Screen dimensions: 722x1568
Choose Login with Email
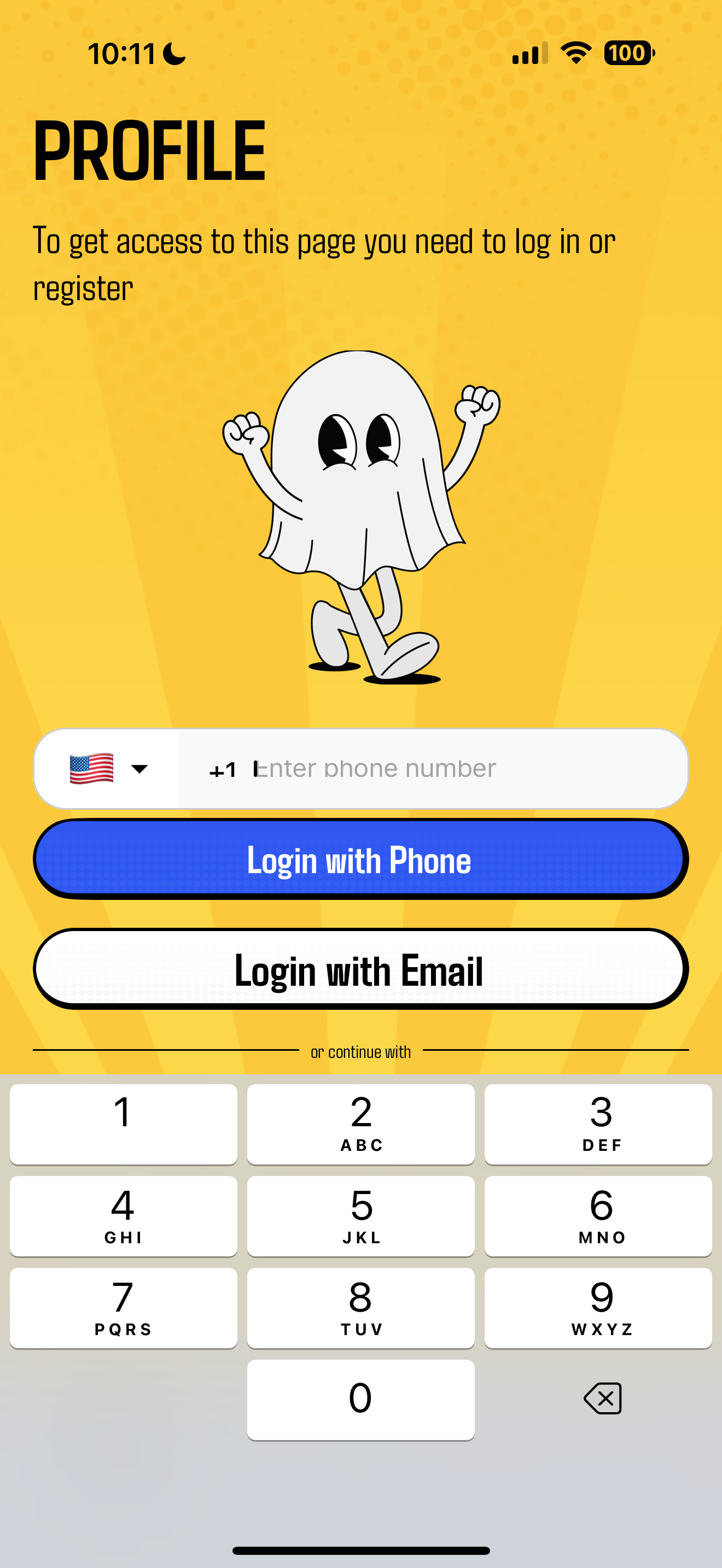pos(360,969)
